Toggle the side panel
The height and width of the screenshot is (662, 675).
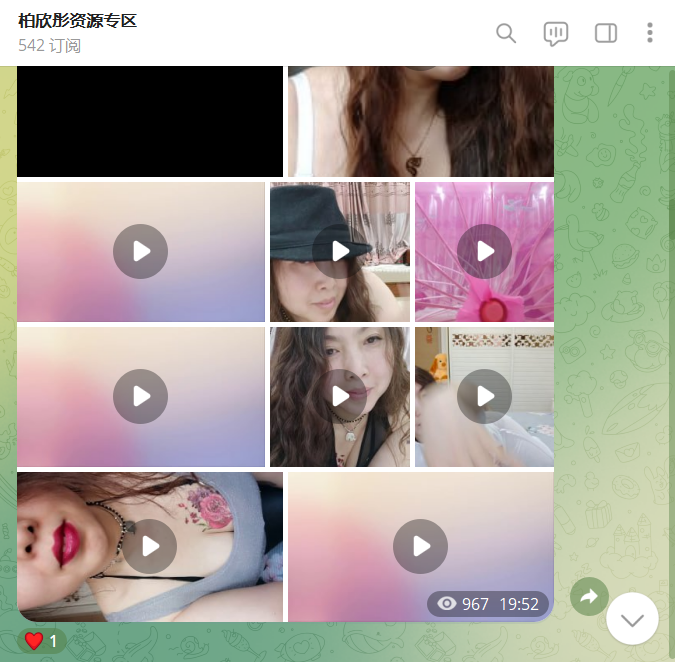[x=606, y=33]
